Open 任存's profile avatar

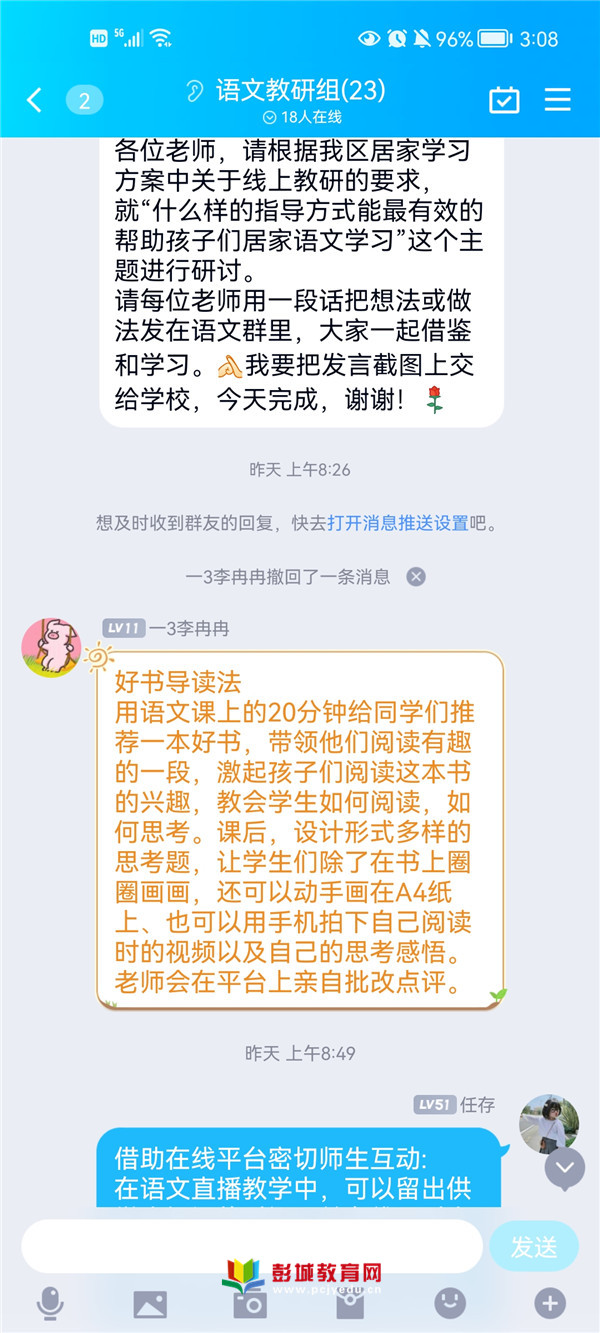[549, 1124]
